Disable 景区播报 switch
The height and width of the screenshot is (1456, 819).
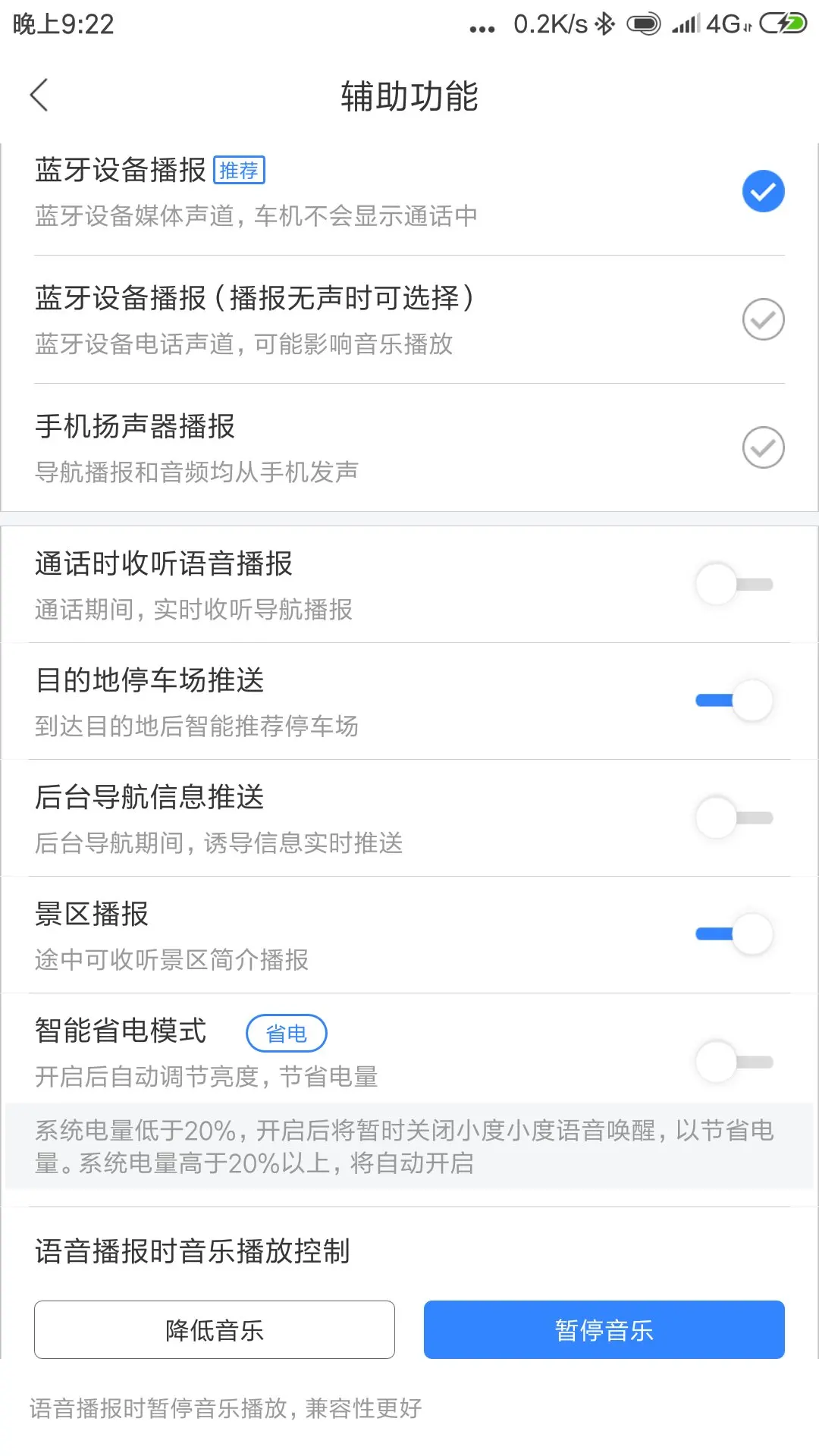click(x=734, y=934)
